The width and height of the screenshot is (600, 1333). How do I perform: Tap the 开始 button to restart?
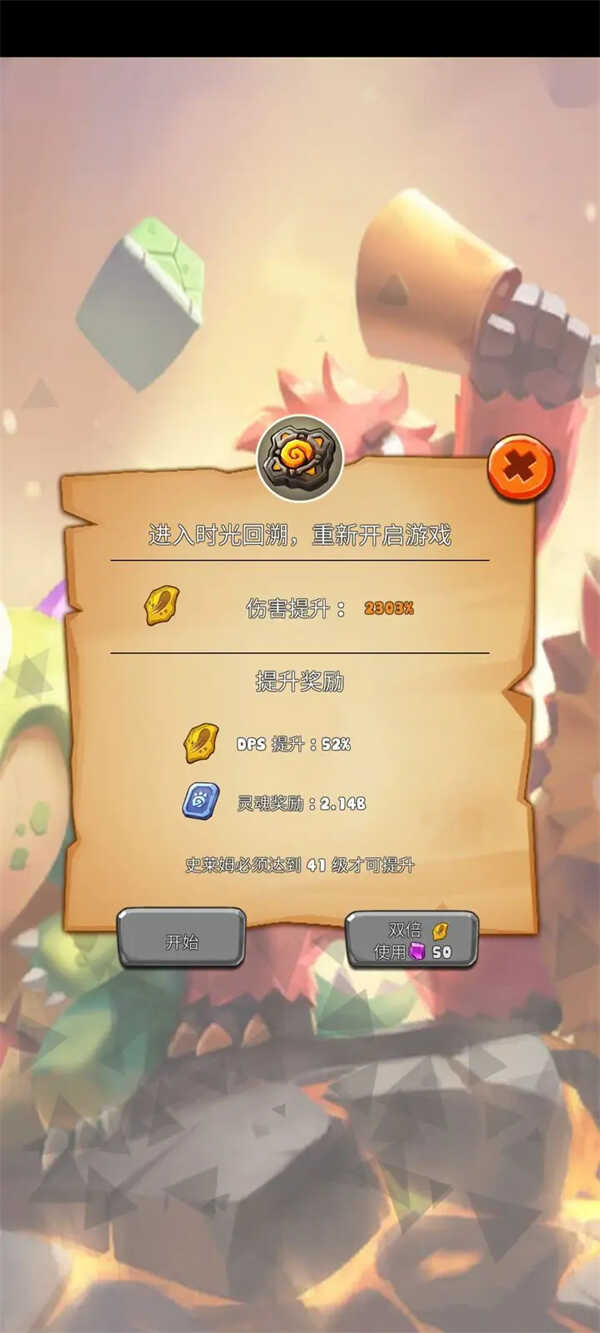tap(181, 939)
